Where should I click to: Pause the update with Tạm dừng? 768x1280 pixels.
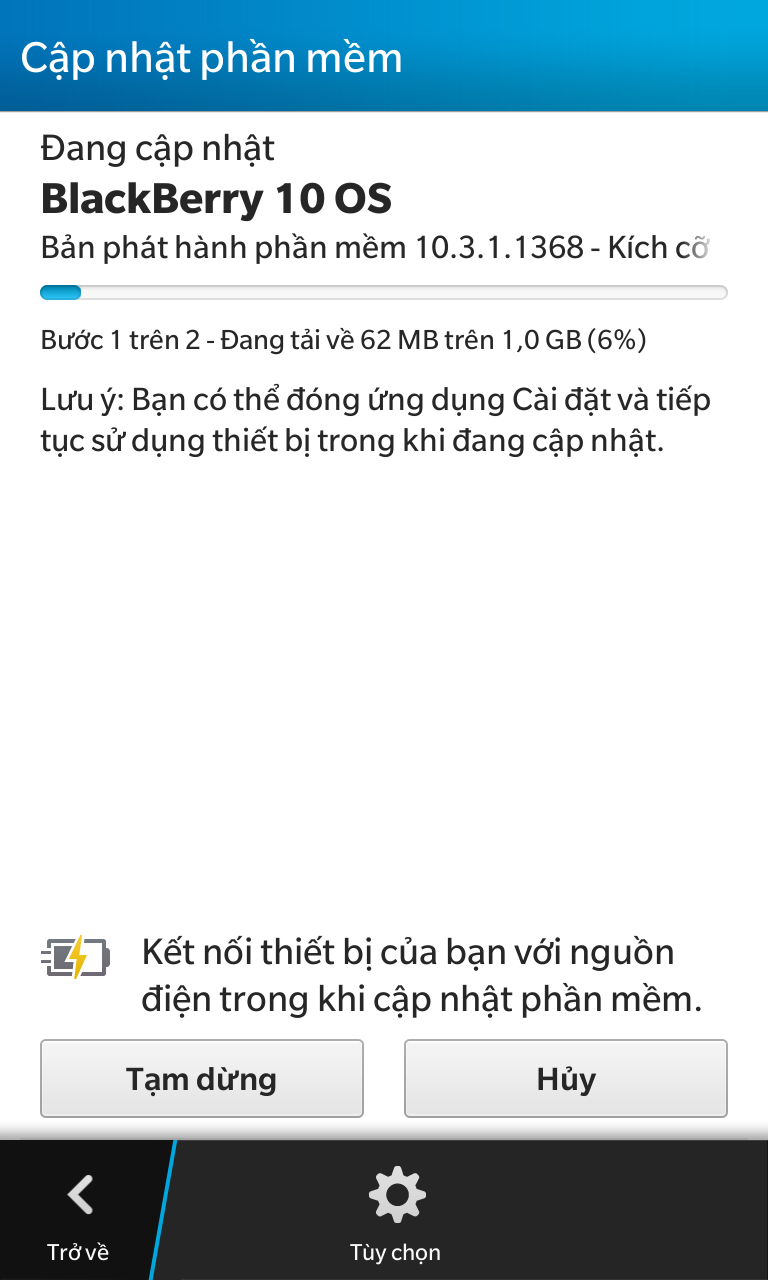click(202, 1078)
